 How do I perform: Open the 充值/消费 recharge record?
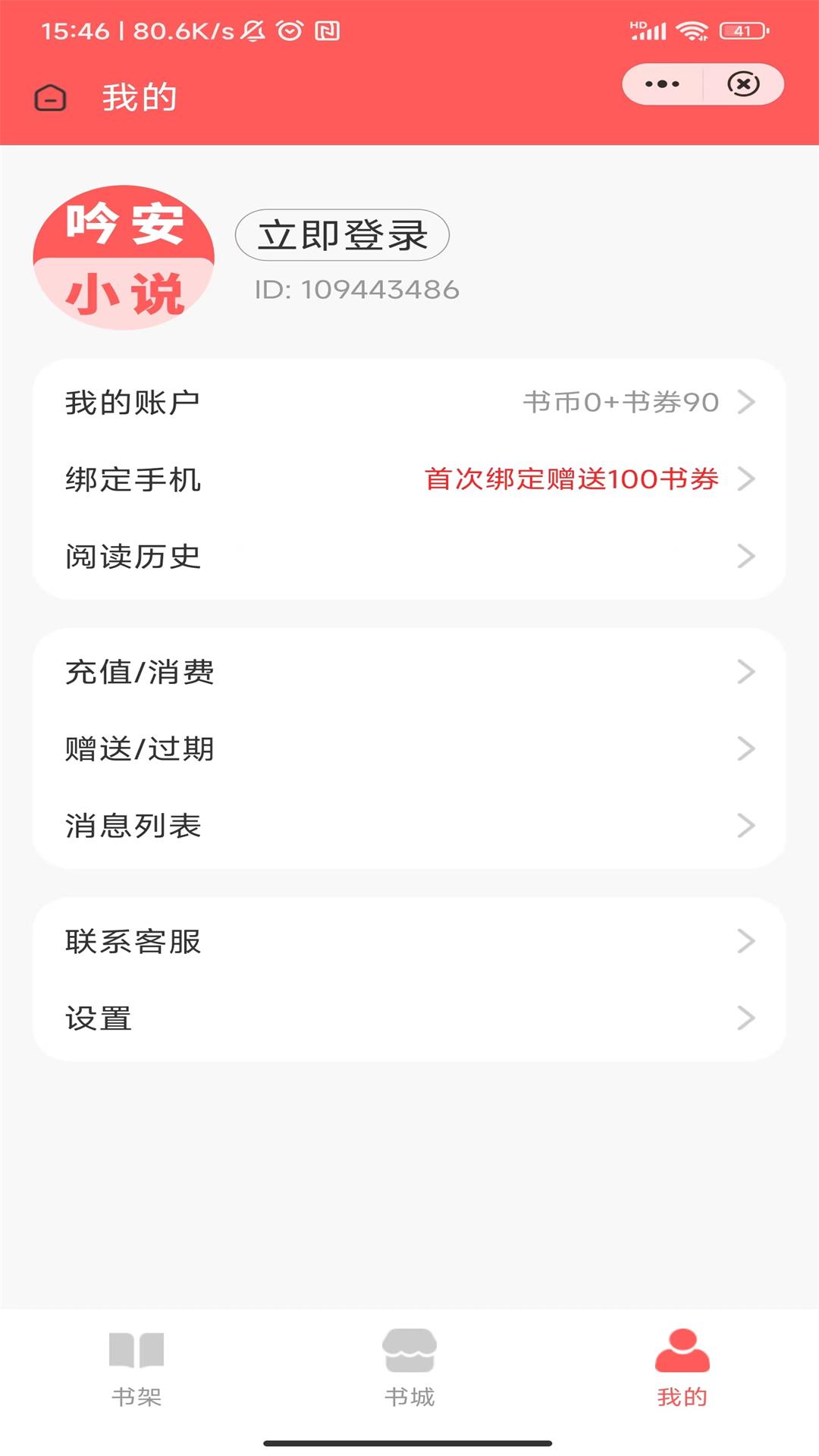(409, 673)
